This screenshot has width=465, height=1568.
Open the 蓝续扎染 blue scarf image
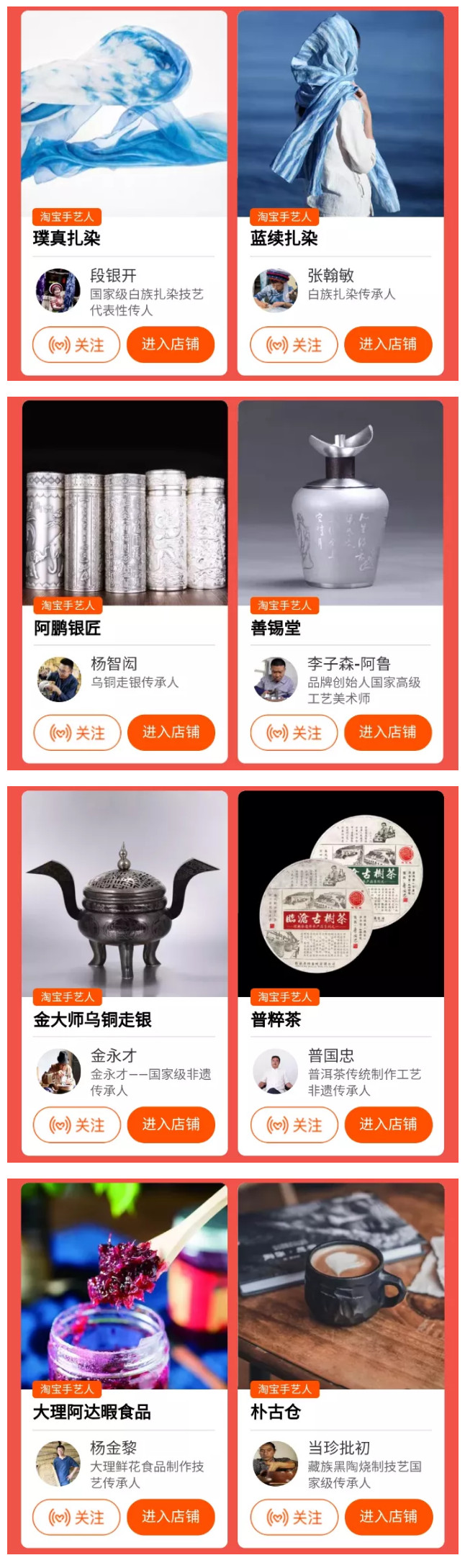(x=340, y=112)
